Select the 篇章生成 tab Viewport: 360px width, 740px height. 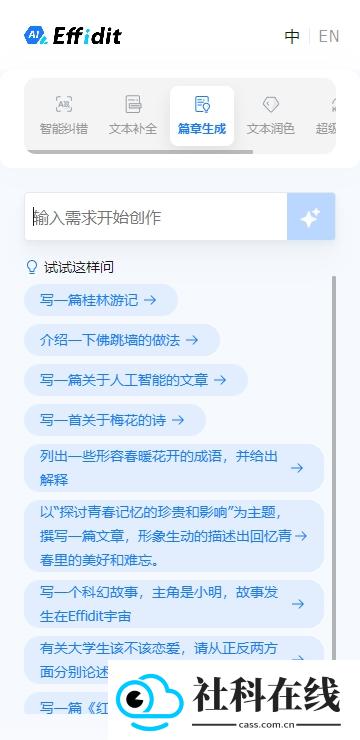202,116
